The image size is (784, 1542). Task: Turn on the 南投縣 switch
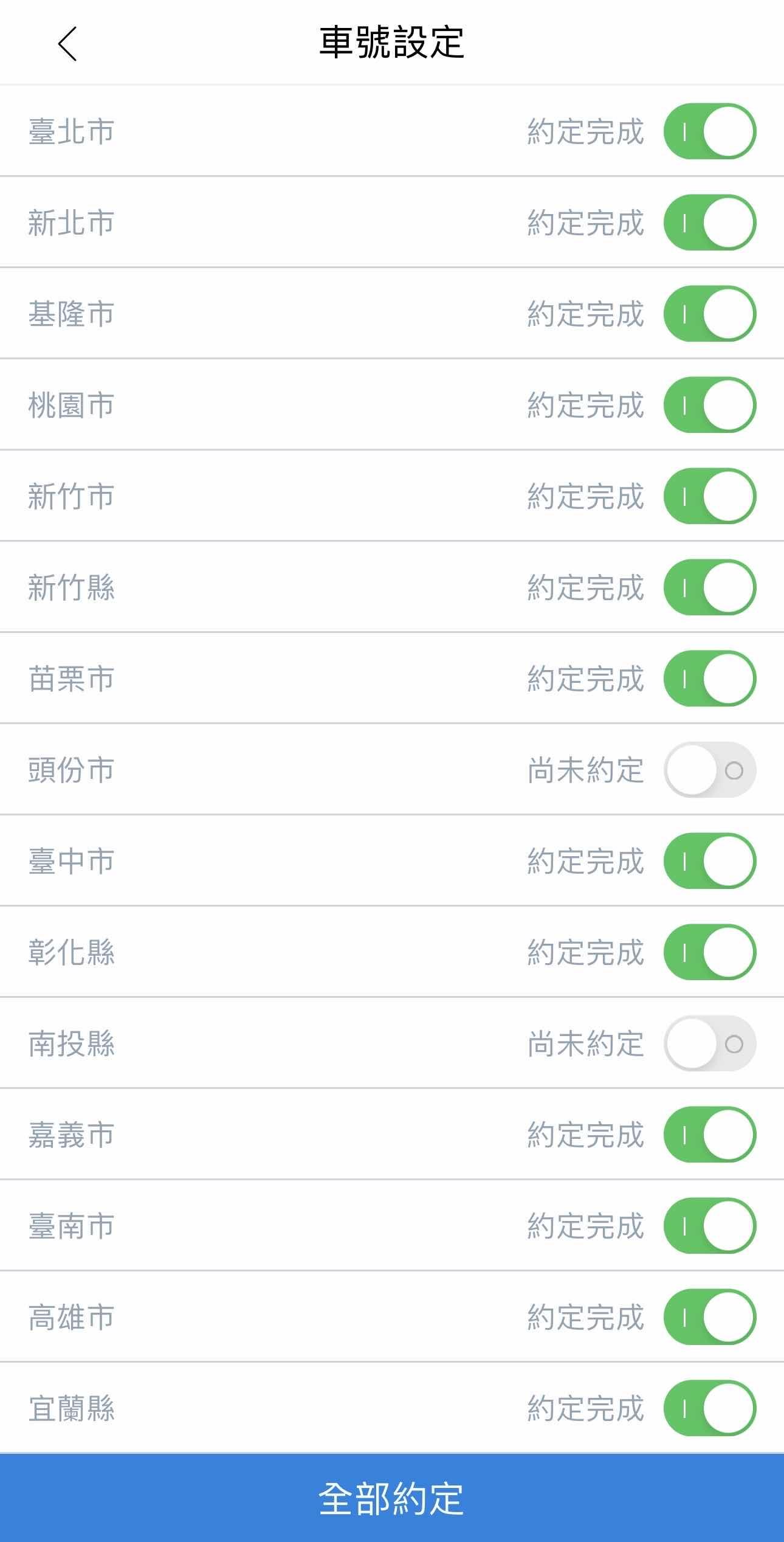coord(709,1043)
